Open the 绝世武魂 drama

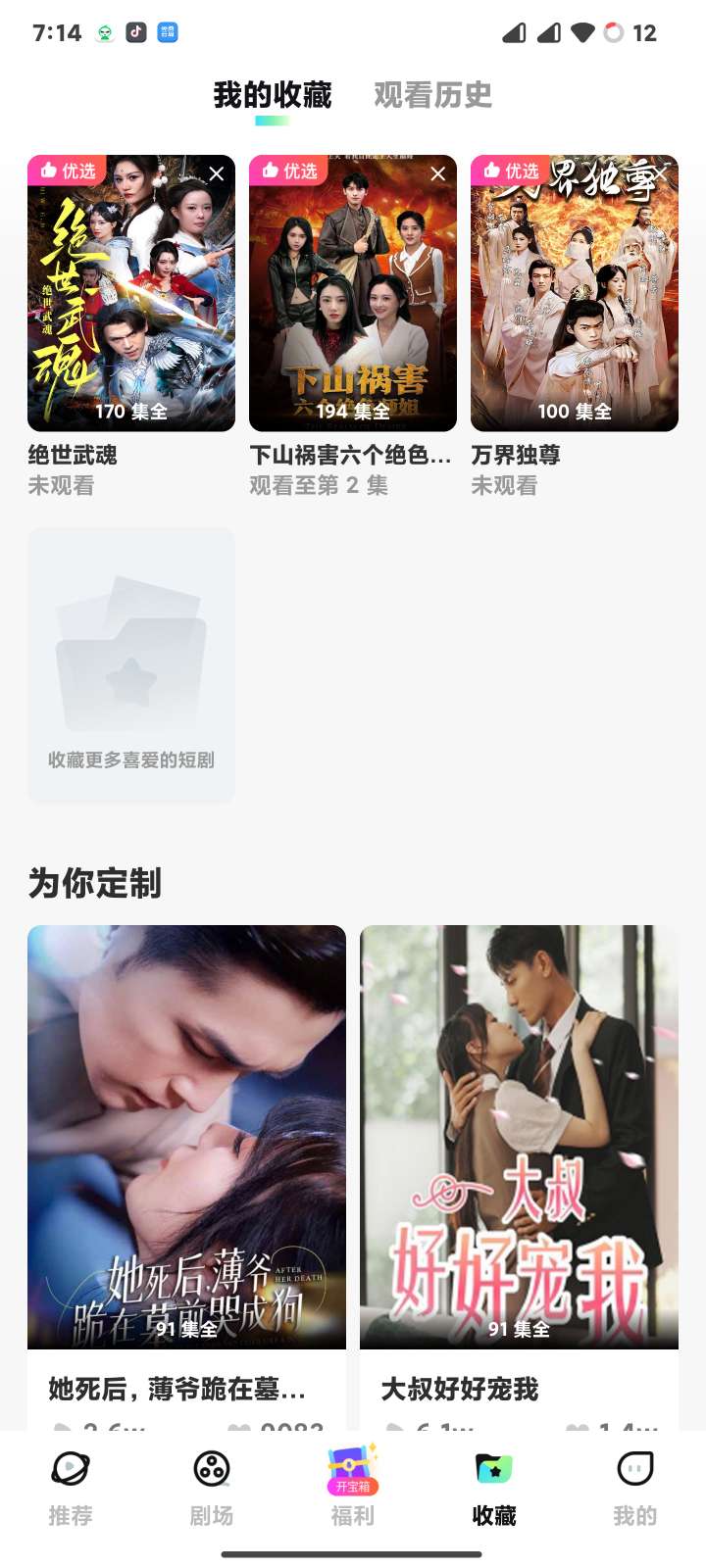pos(131,293)
